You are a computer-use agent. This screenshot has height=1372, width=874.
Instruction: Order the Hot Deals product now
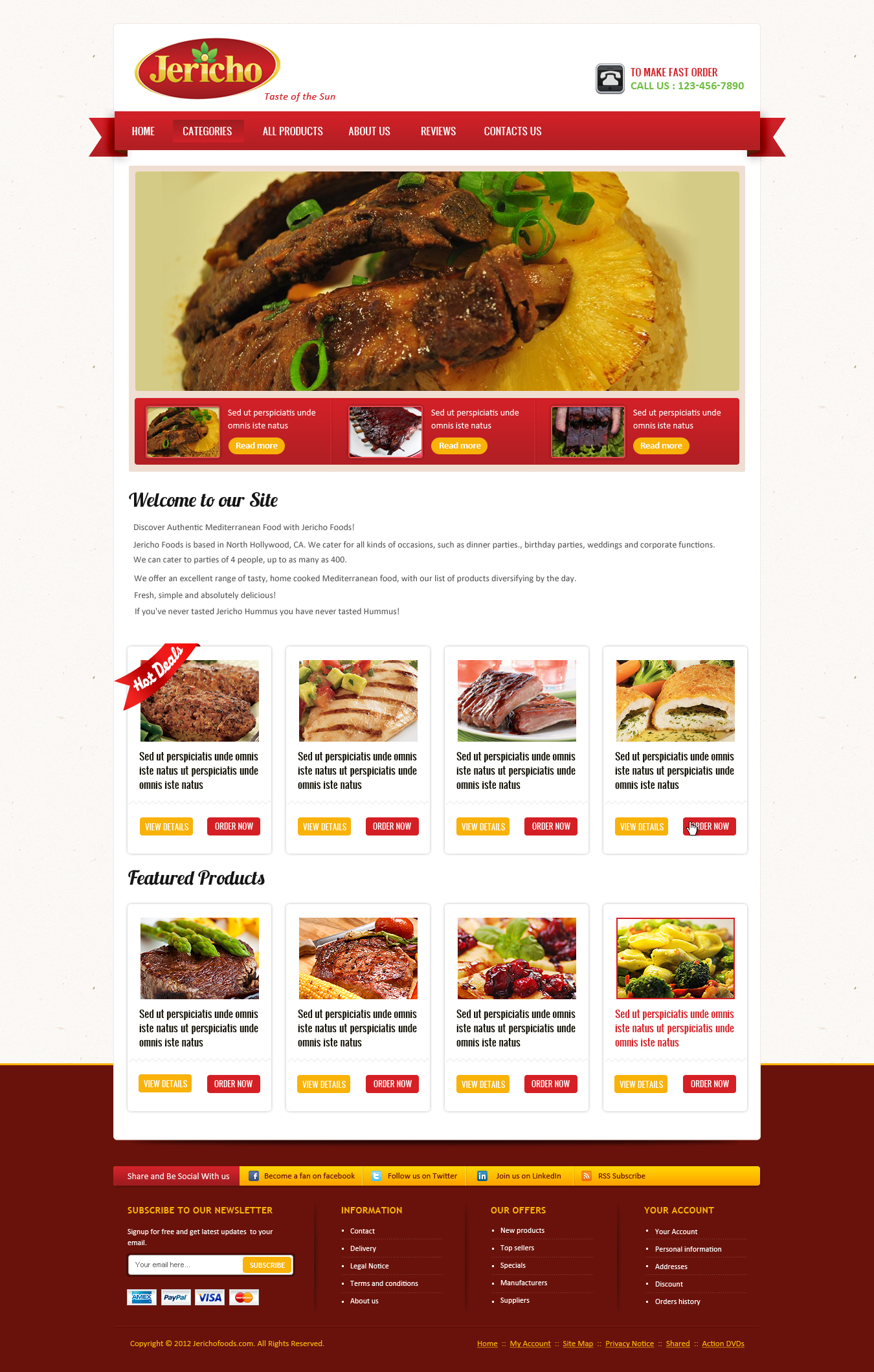[x=234, y=826]
